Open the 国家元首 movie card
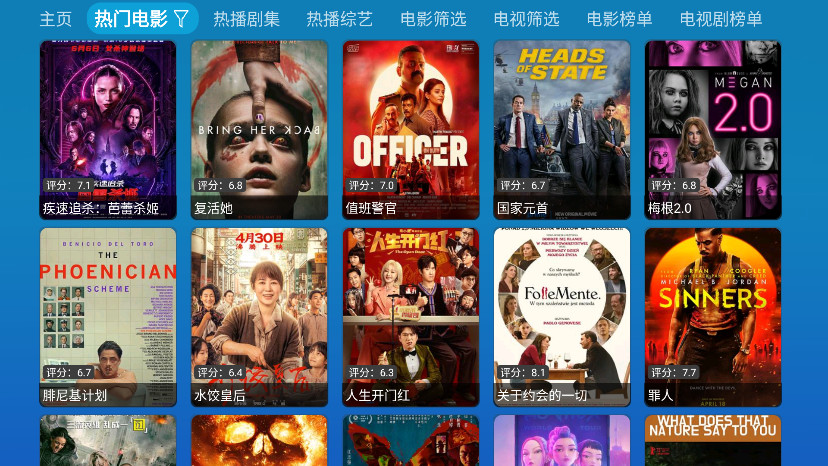Screen dimensions: 828x466 (x=562, y=129)
